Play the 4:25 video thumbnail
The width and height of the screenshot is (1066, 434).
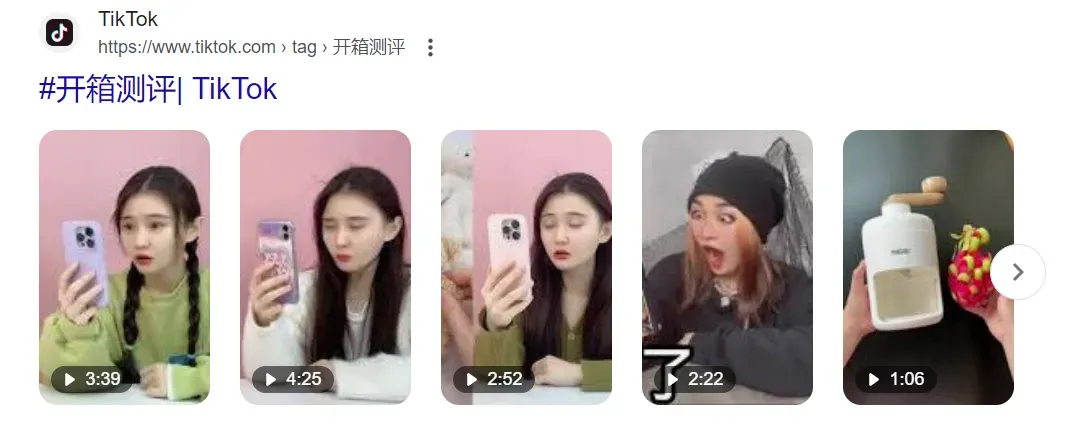point(325,267)
